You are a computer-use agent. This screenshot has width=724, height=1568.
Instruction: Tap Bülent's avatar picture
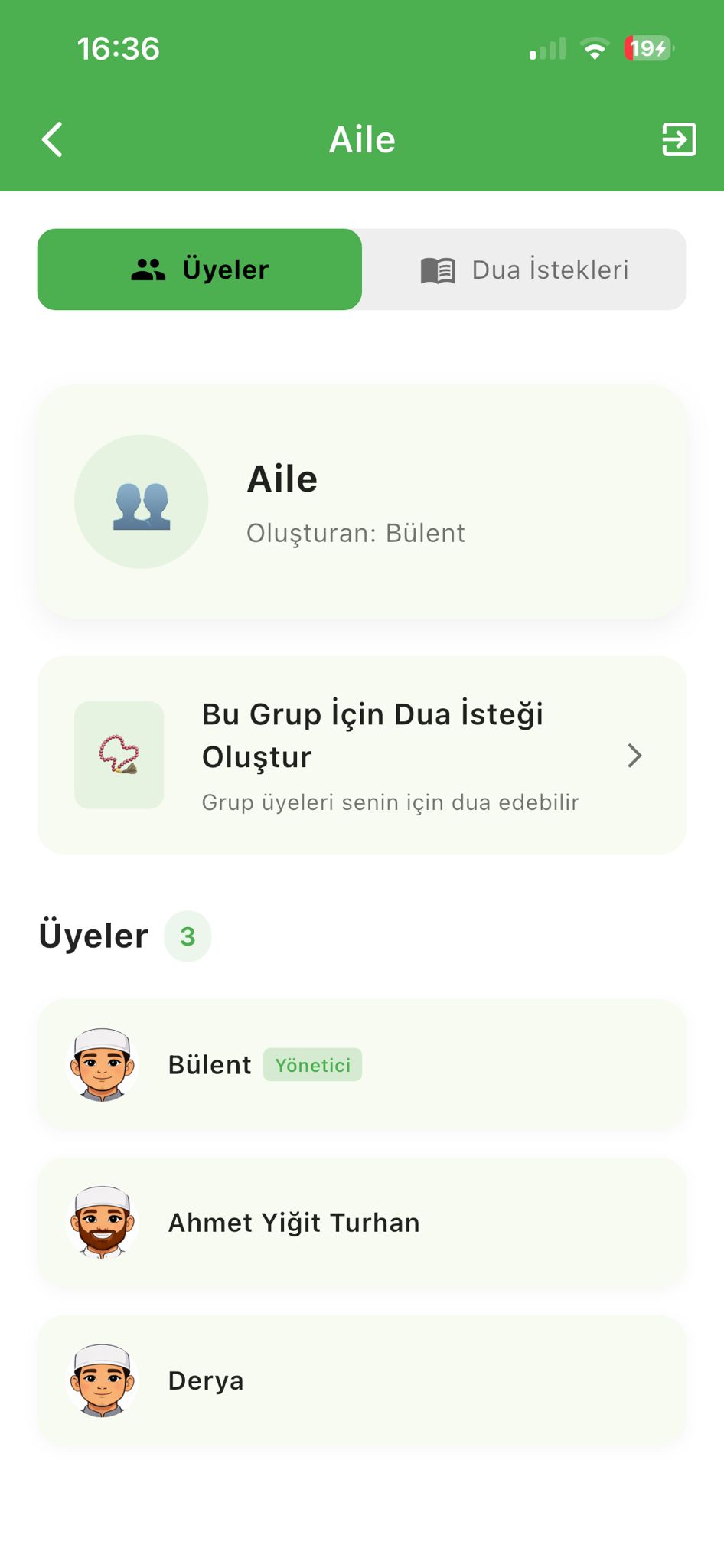103,1064
